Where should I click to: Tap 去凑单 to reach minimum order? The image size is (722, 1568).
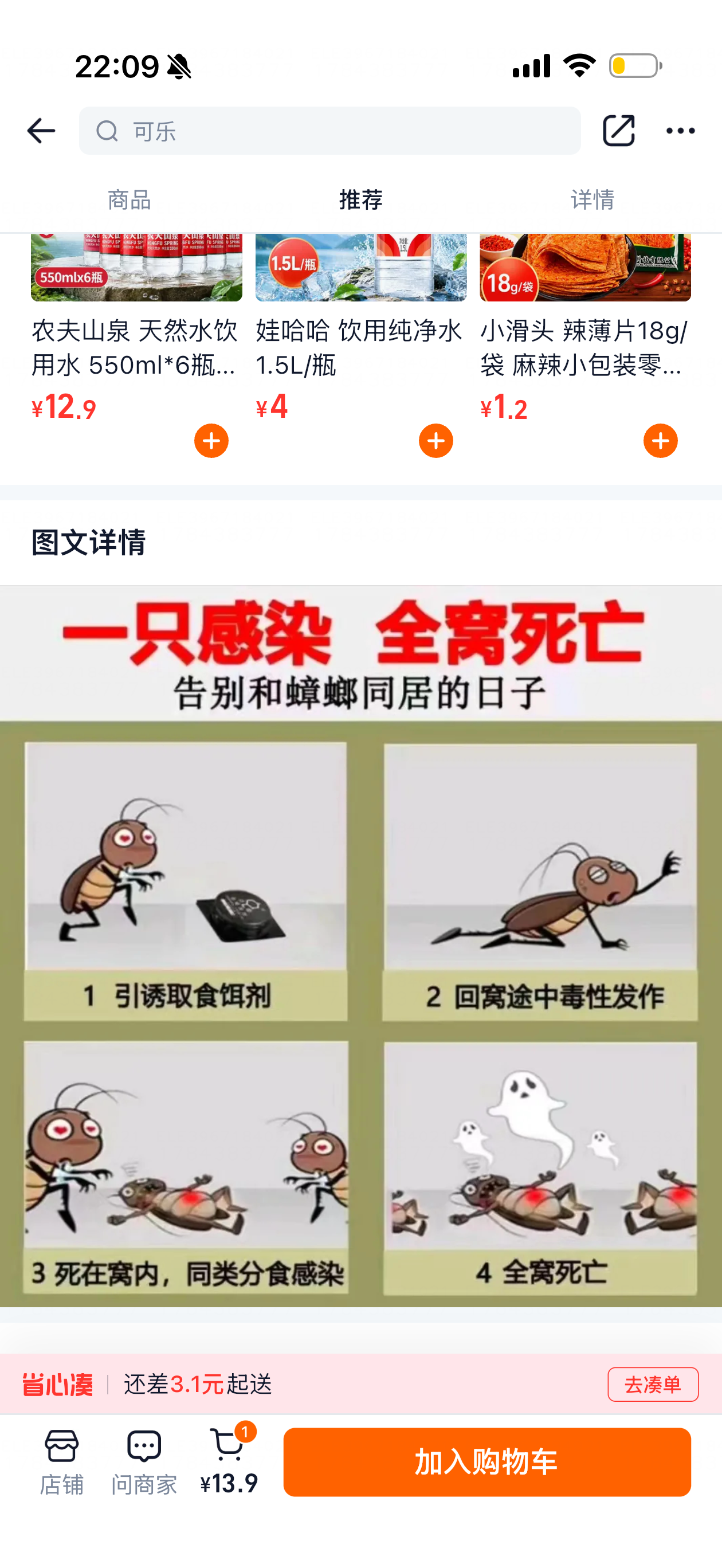(653, 1385)
